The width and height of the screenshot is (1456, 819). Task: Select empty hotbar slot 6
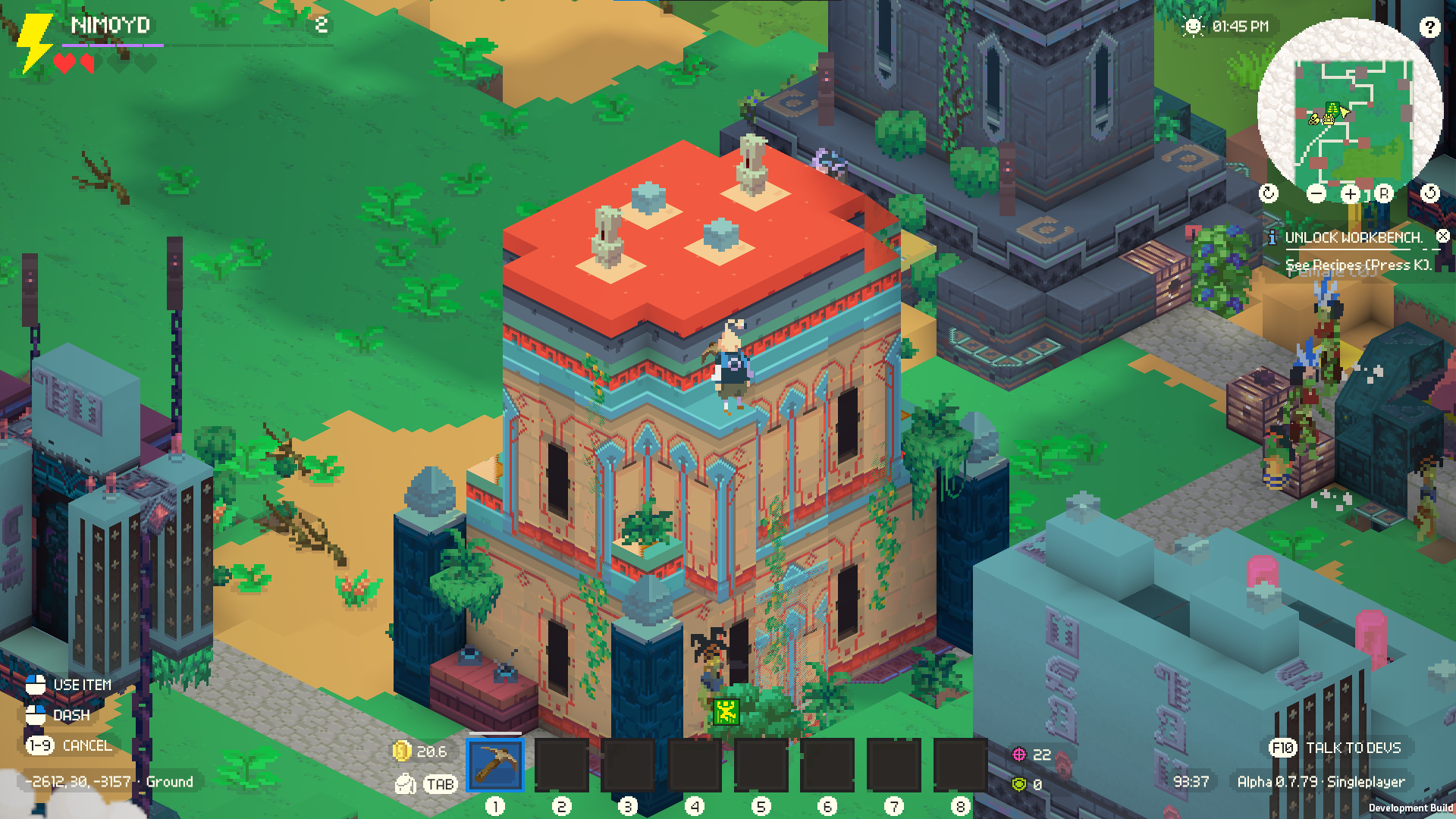827,765
